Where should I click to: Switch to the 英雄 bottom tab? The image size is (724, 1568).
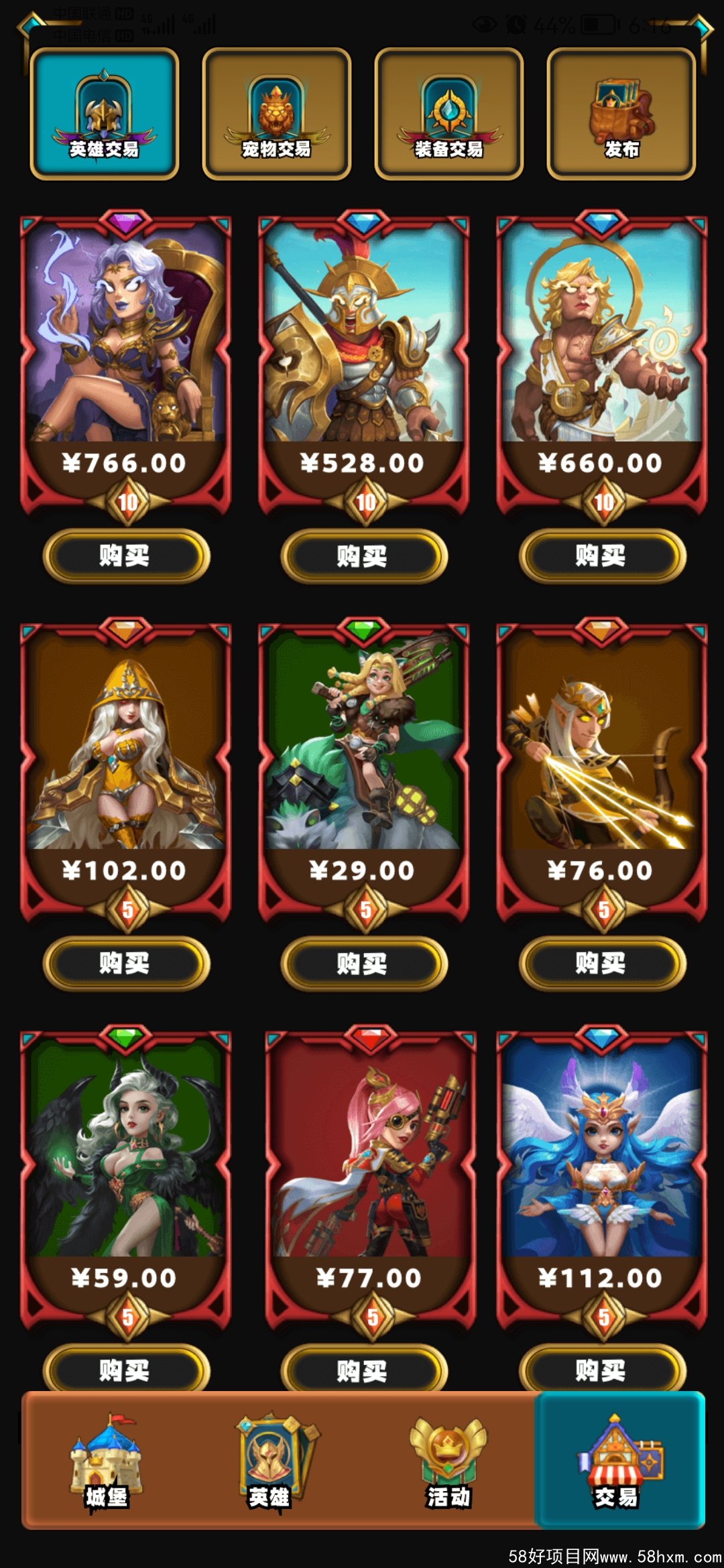(271, 1461)
